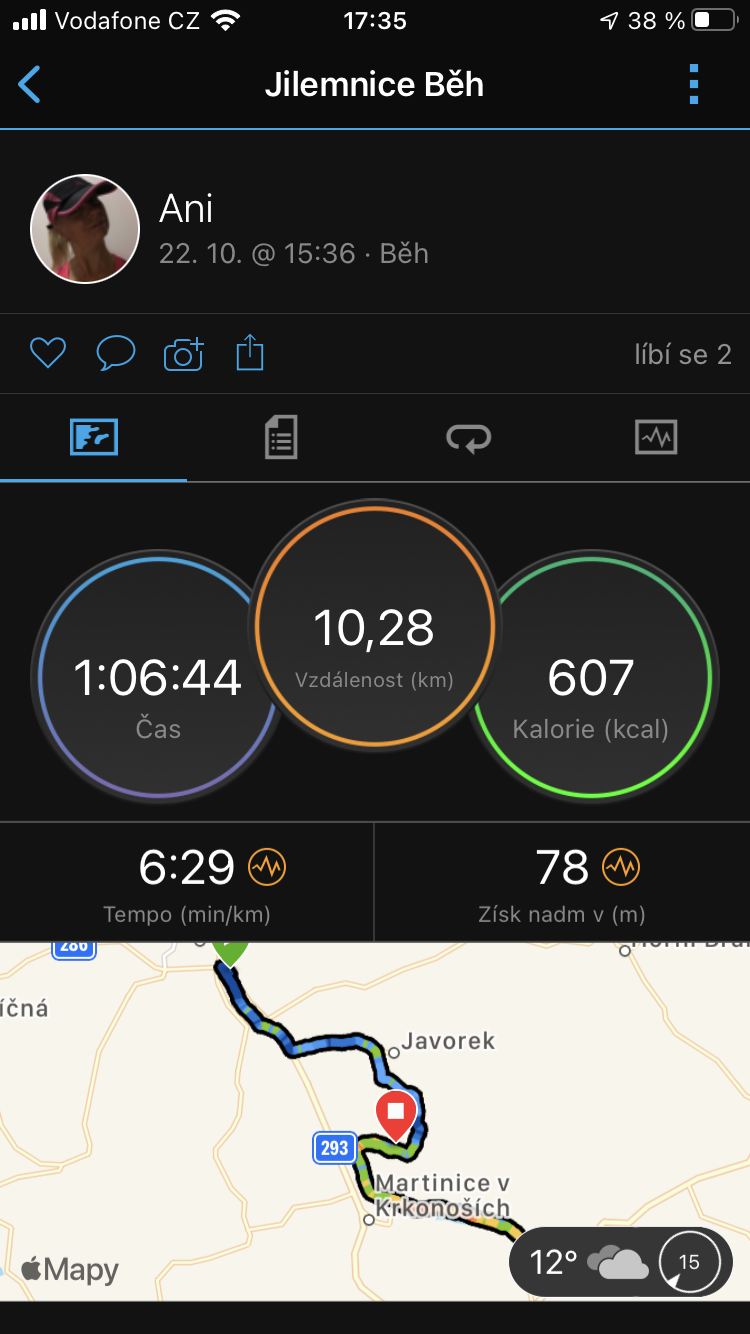Select the overview summary tab
750x1334 pixels.
tap(94, 437)
